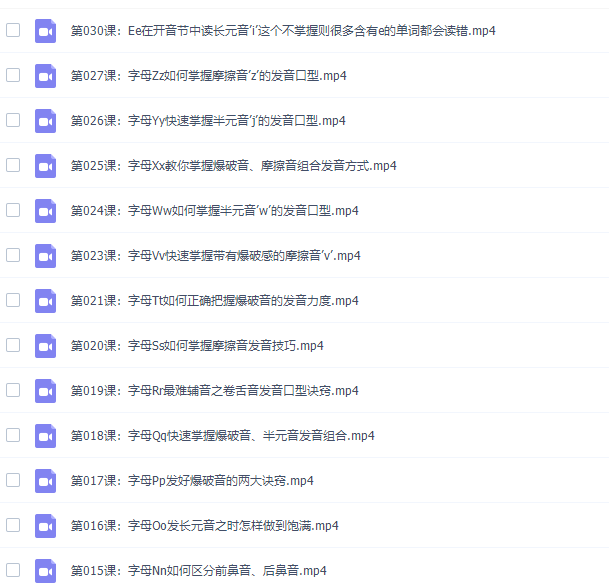The width and height of the screenshot is (609, 588).
Task: Open 第017课 字母Pp file
Action: coord(192,481)
